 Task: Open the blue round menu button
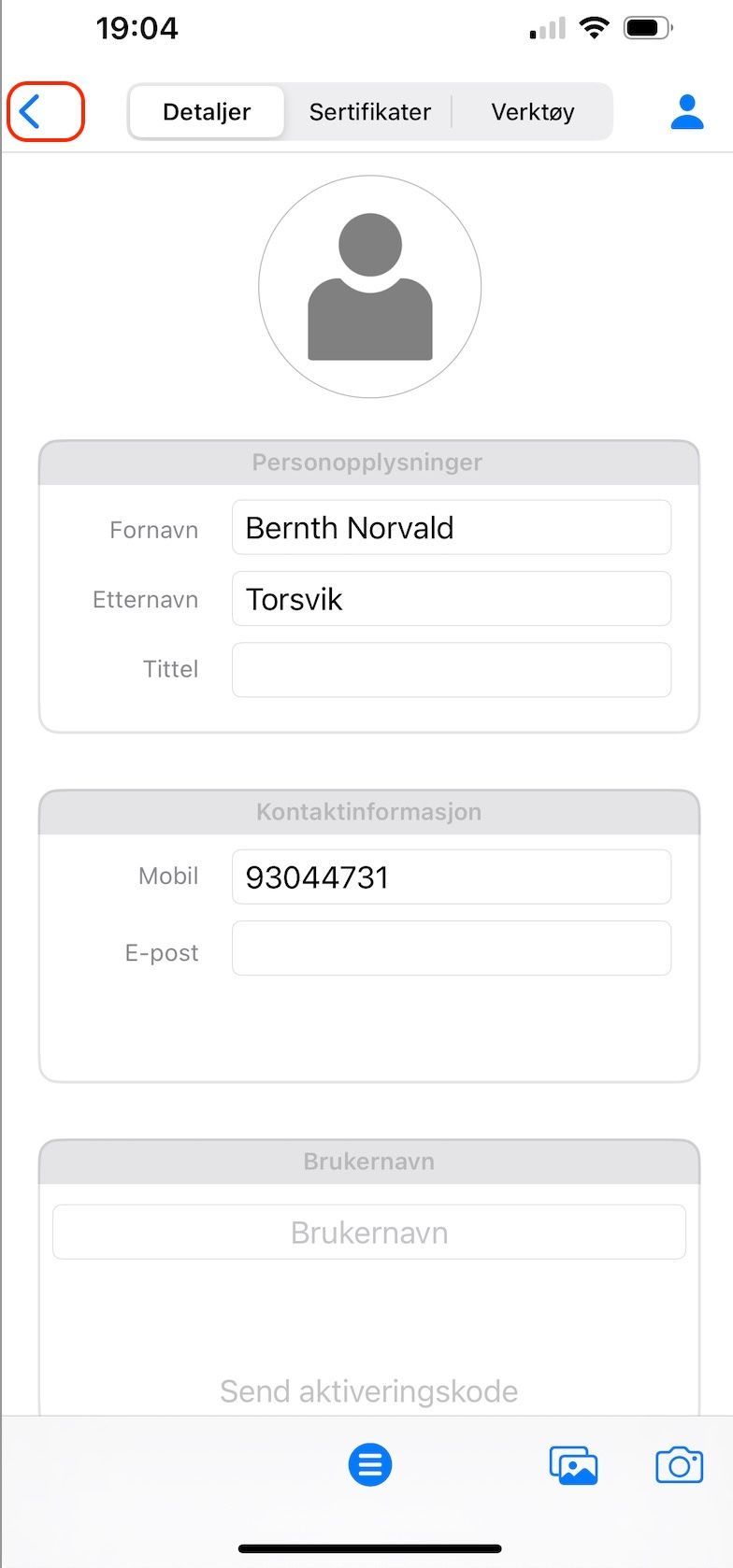click(370, 1464)
